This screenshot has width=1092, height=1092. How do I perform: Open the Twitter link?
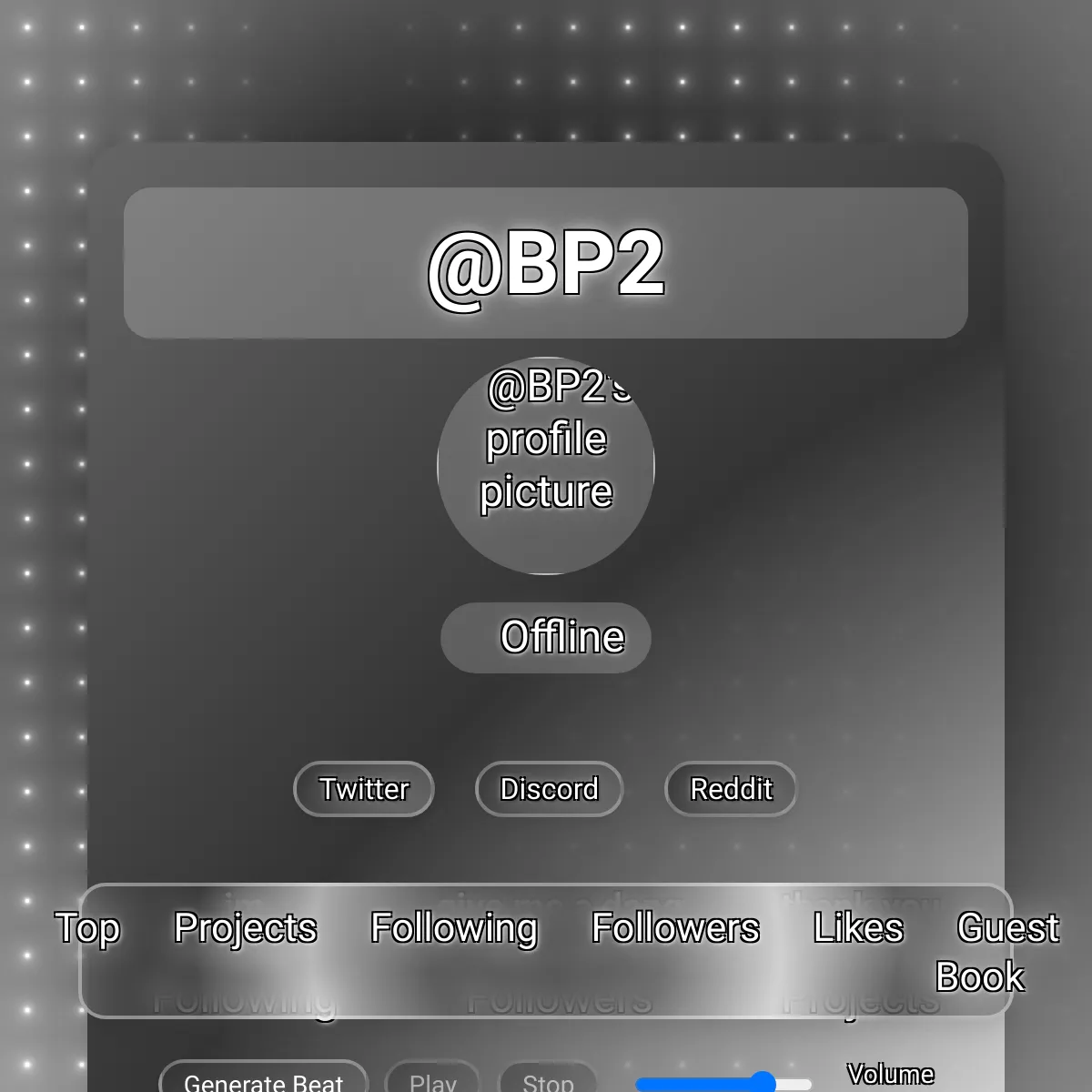364,789
